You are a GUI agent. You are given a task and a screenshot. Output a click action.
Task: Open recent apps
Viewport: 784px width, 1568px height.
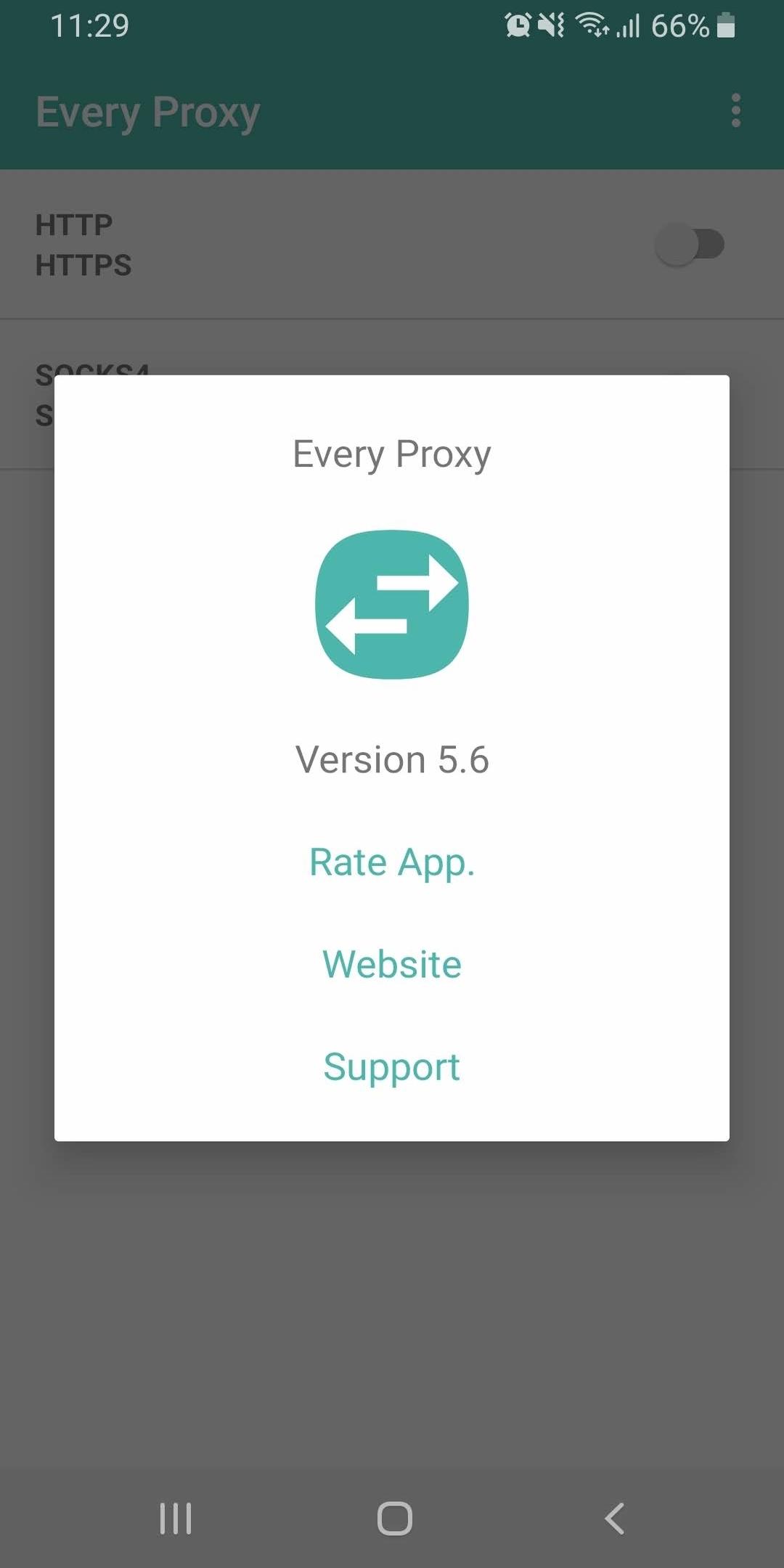[175, 1519]
